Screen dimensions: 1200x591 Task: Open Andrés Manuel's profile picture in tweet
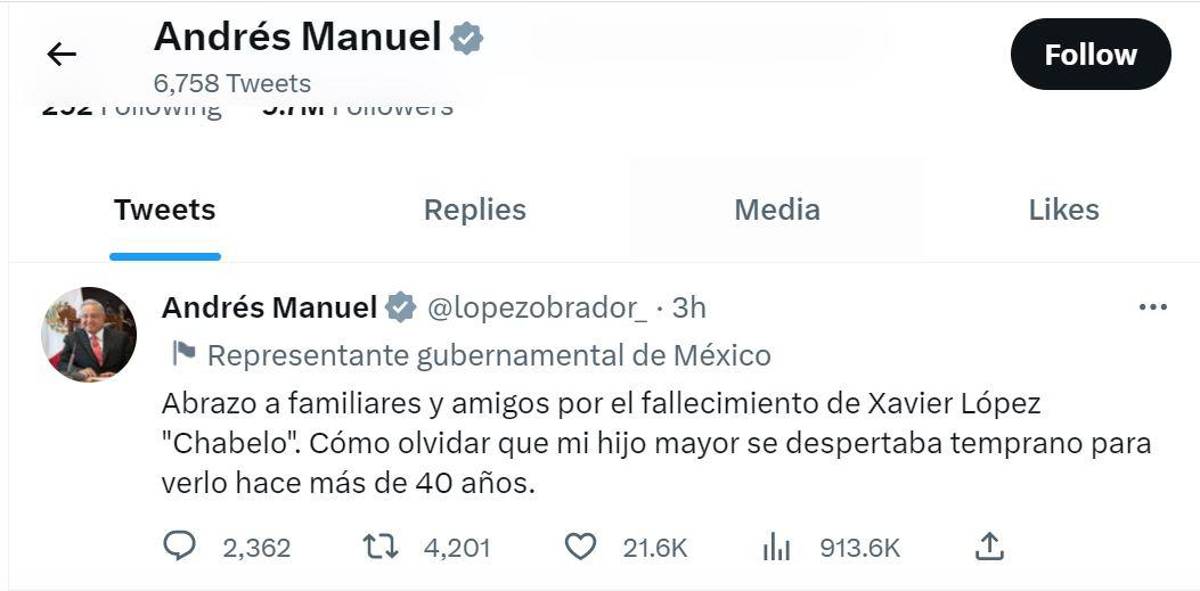(x=89, y=334)
